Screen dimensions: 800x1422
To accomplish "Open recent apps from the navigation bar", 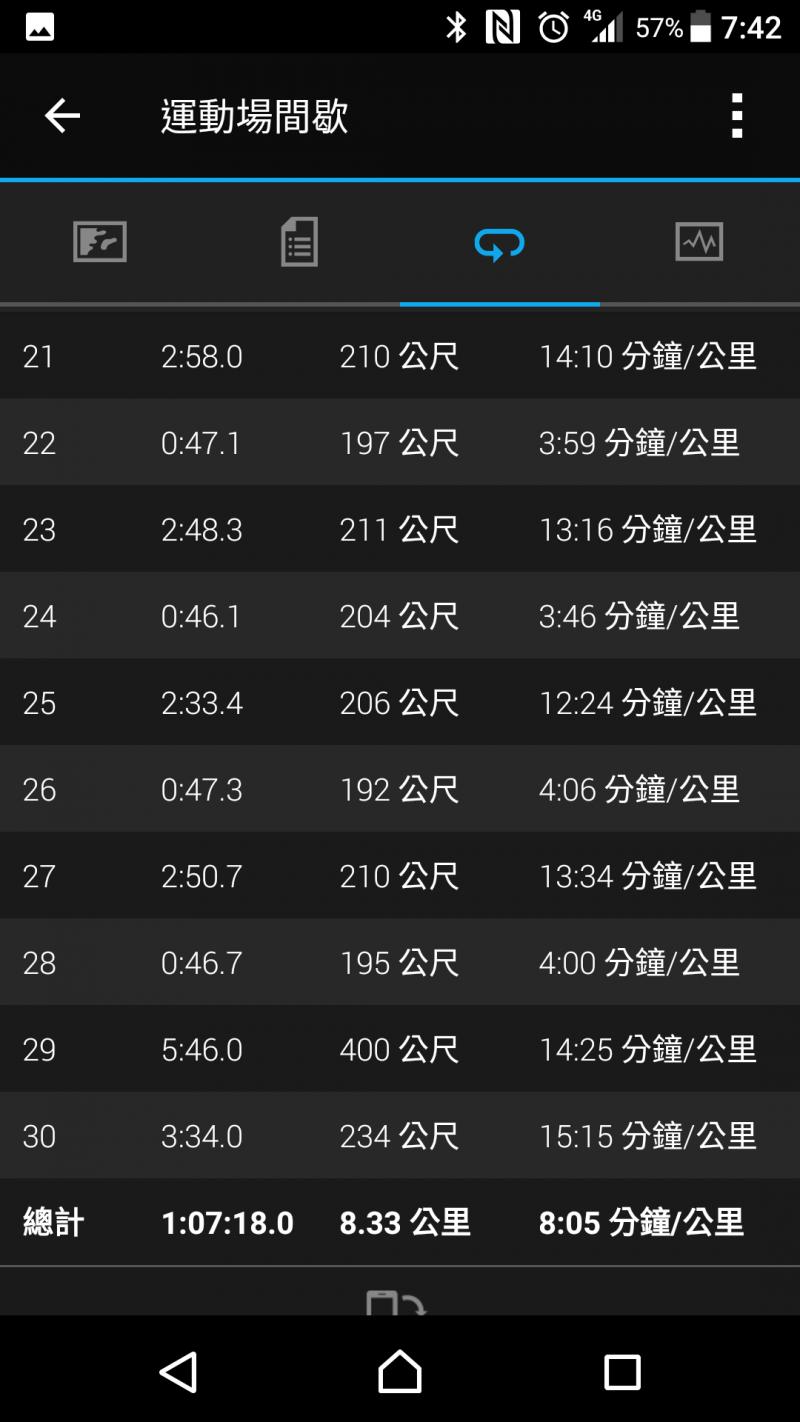I will [622, 1372].
